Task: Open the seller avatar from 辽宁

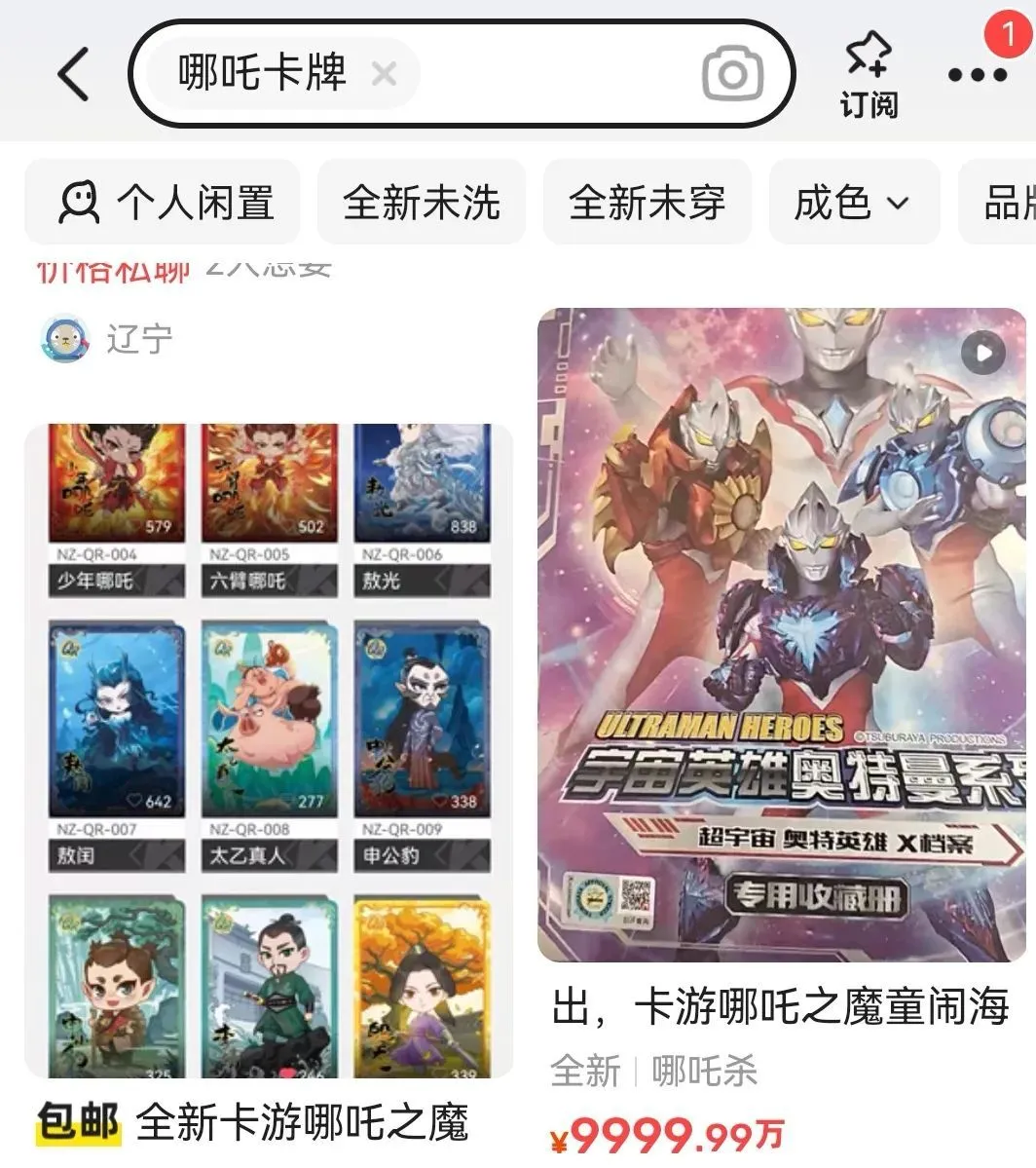Action: [65, 339]
